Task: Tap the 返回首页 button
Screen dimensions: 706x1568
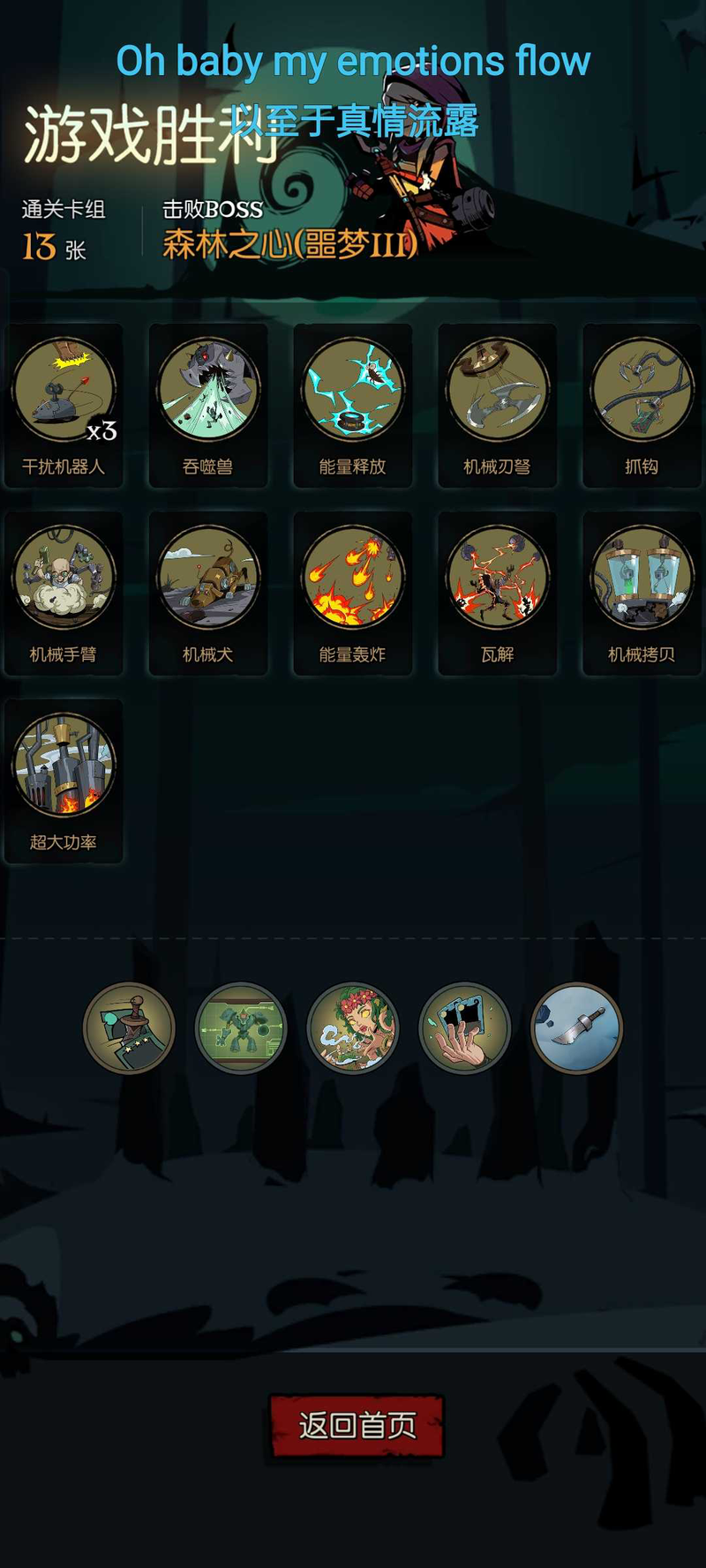Action: (356, 1425)
